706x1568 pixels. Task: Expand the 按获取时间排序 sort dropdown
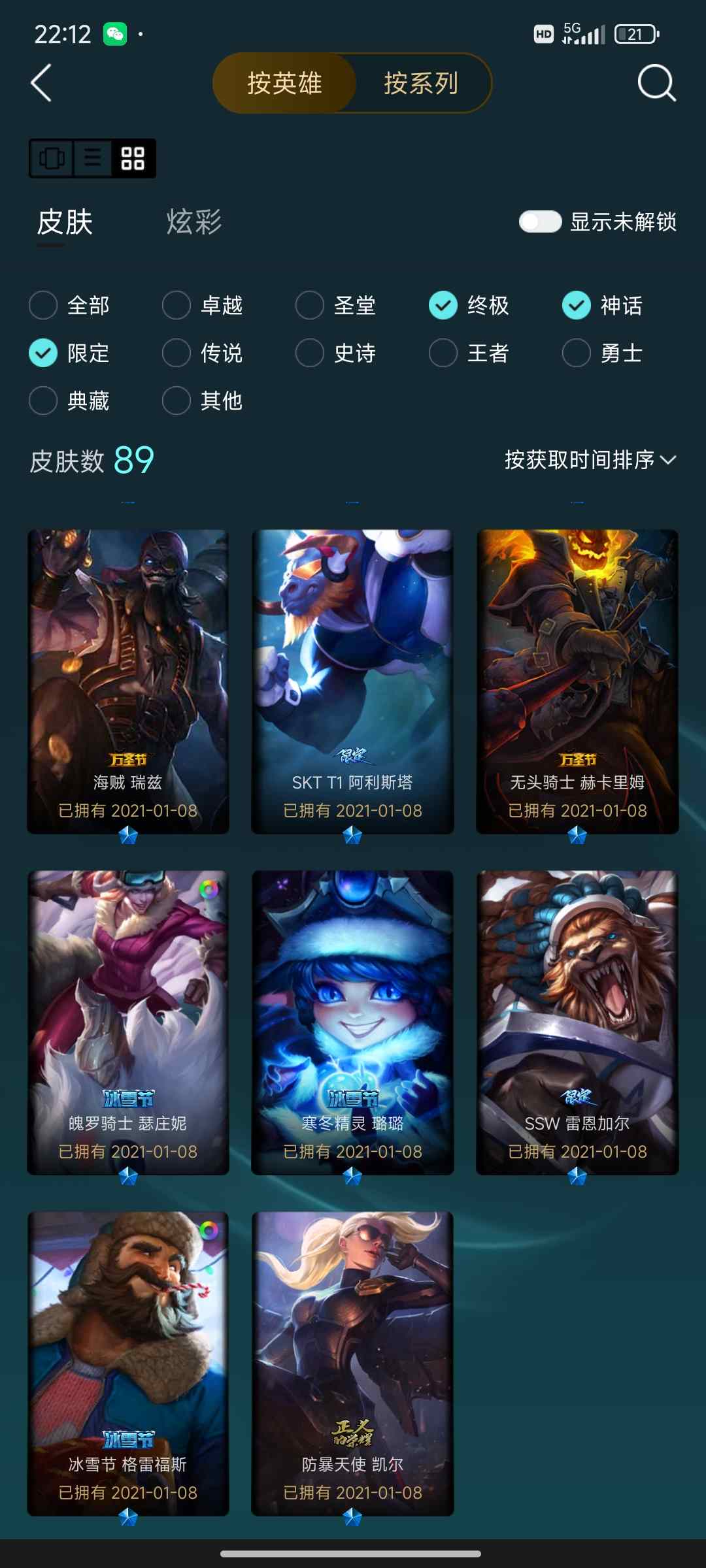[590, 460]
